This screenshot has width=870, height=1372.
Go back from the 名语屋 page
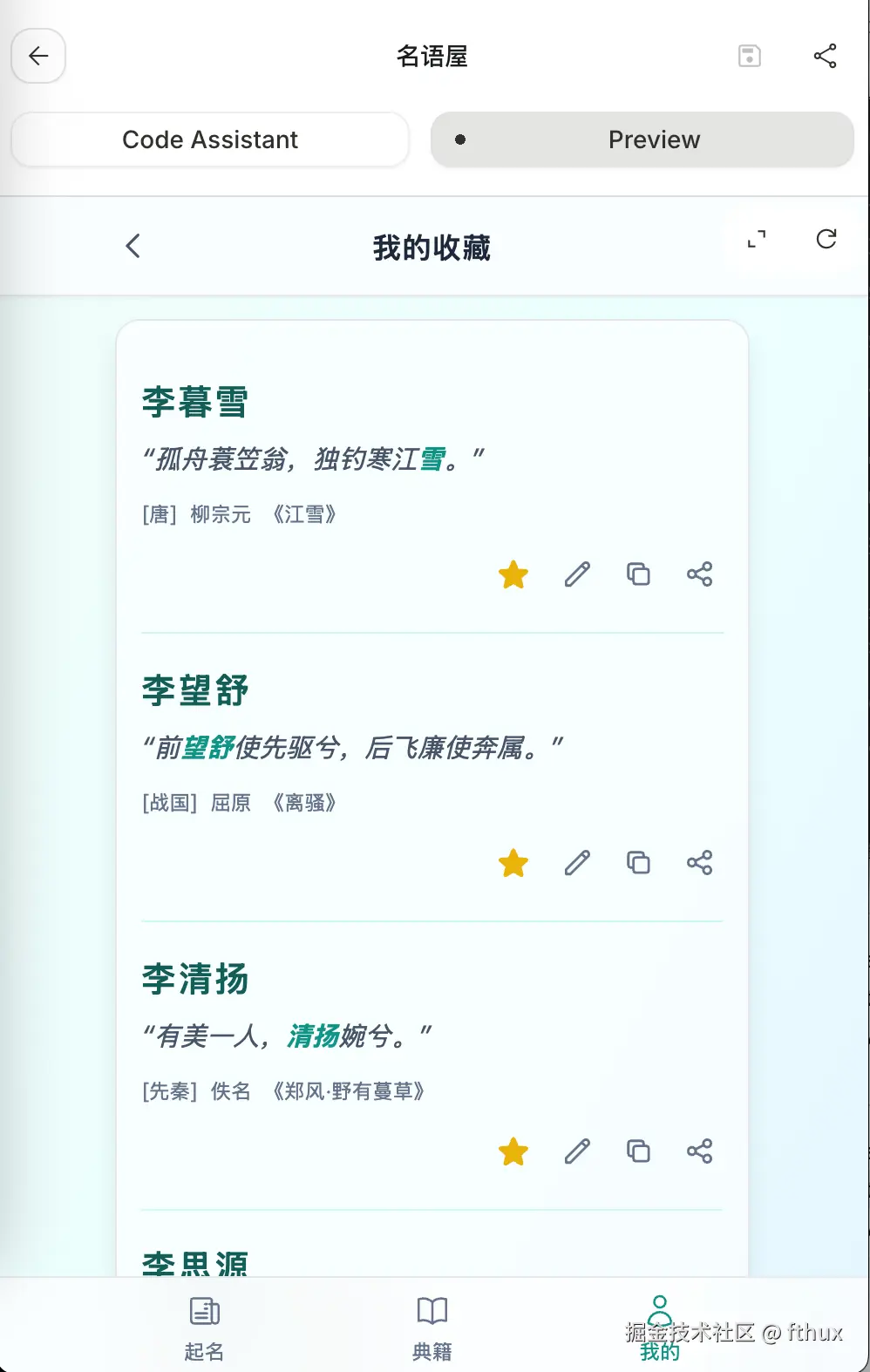(38, 57)
